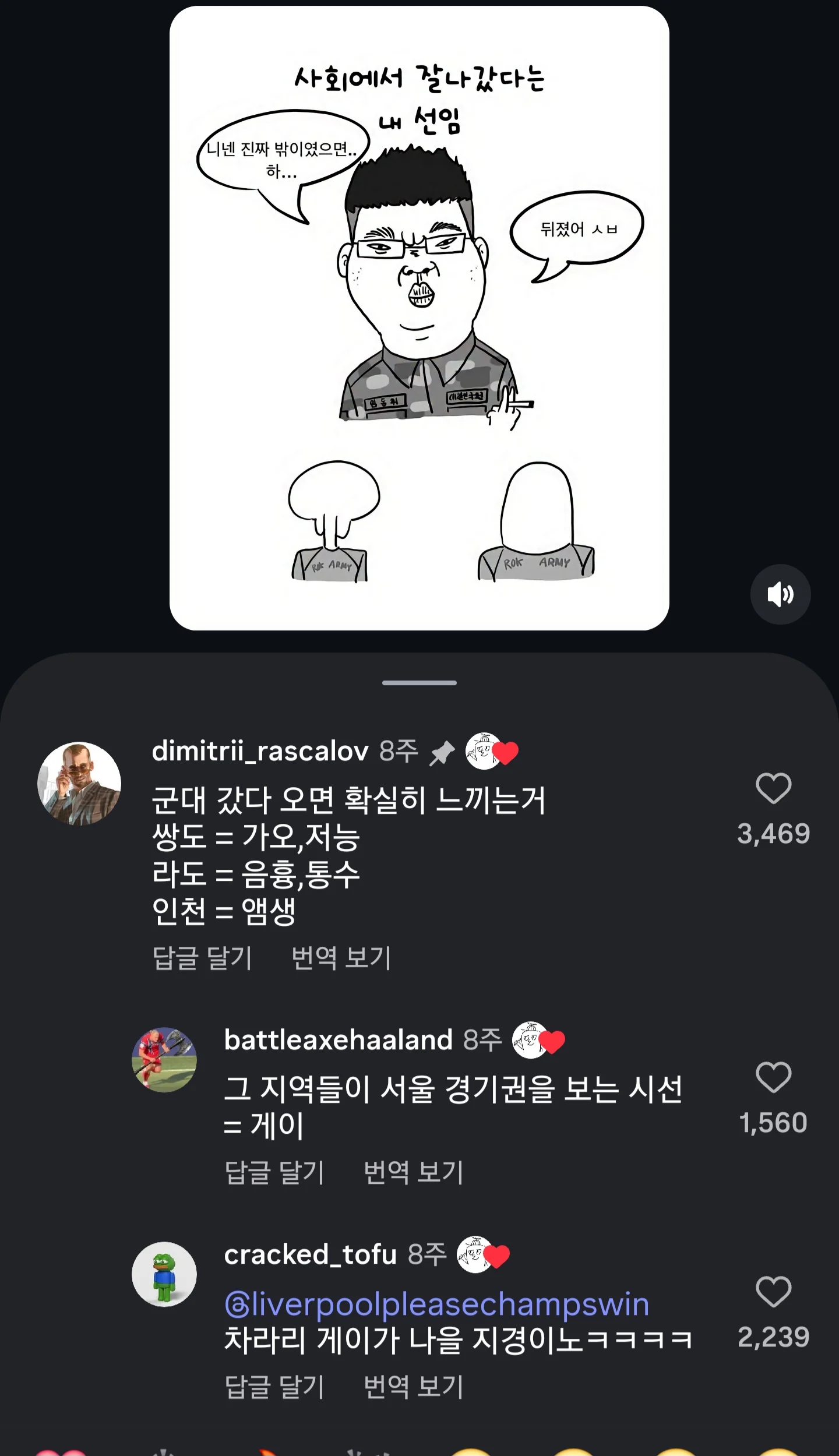This screenshot has height=1456, width=839.
Task: Tap the comment sheet drag handle
Action: [x=419, y=682]
